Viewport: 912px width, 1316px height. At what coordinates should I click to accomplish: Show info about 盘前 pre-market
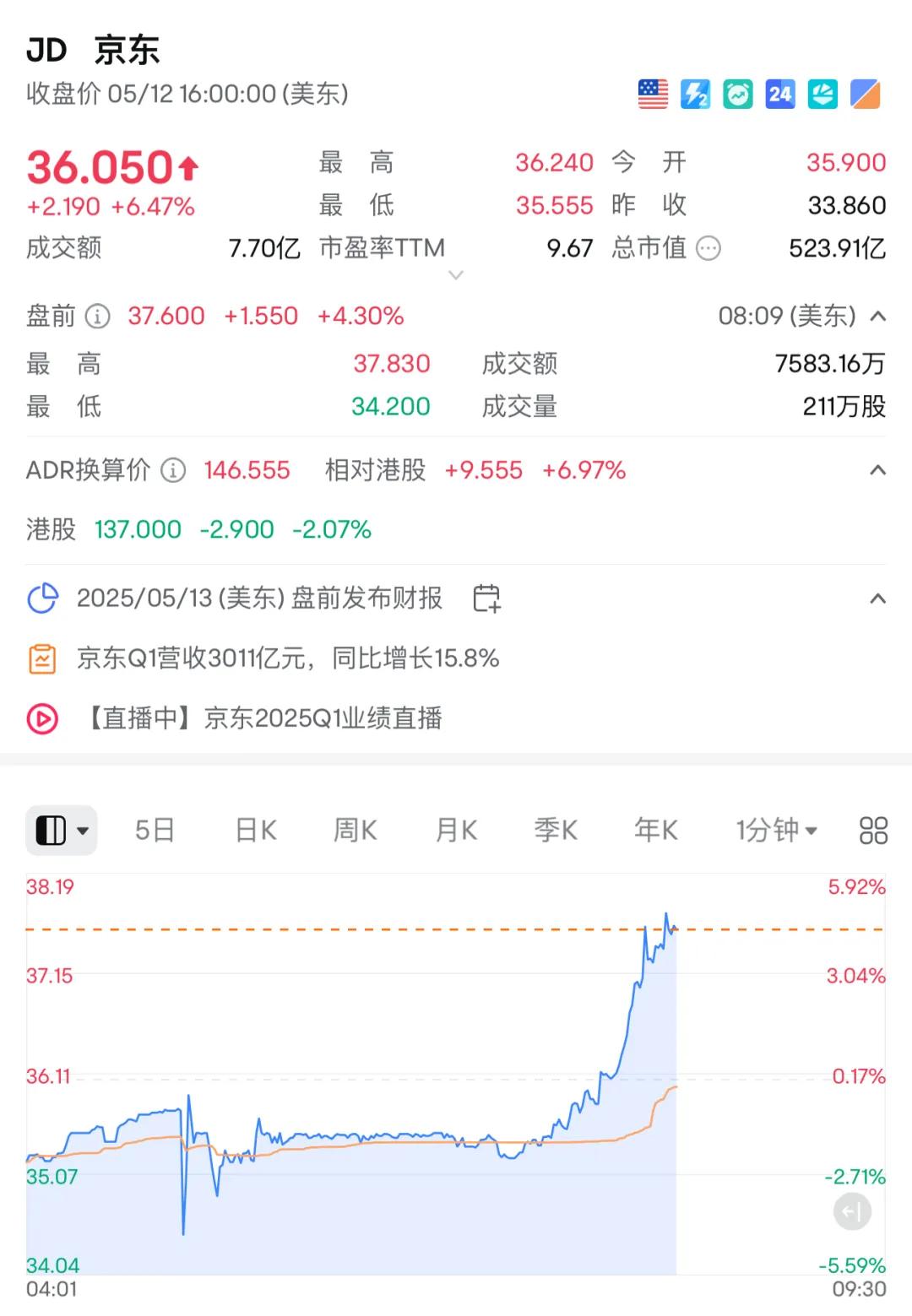pyautogui.click(x=98, y=317)
